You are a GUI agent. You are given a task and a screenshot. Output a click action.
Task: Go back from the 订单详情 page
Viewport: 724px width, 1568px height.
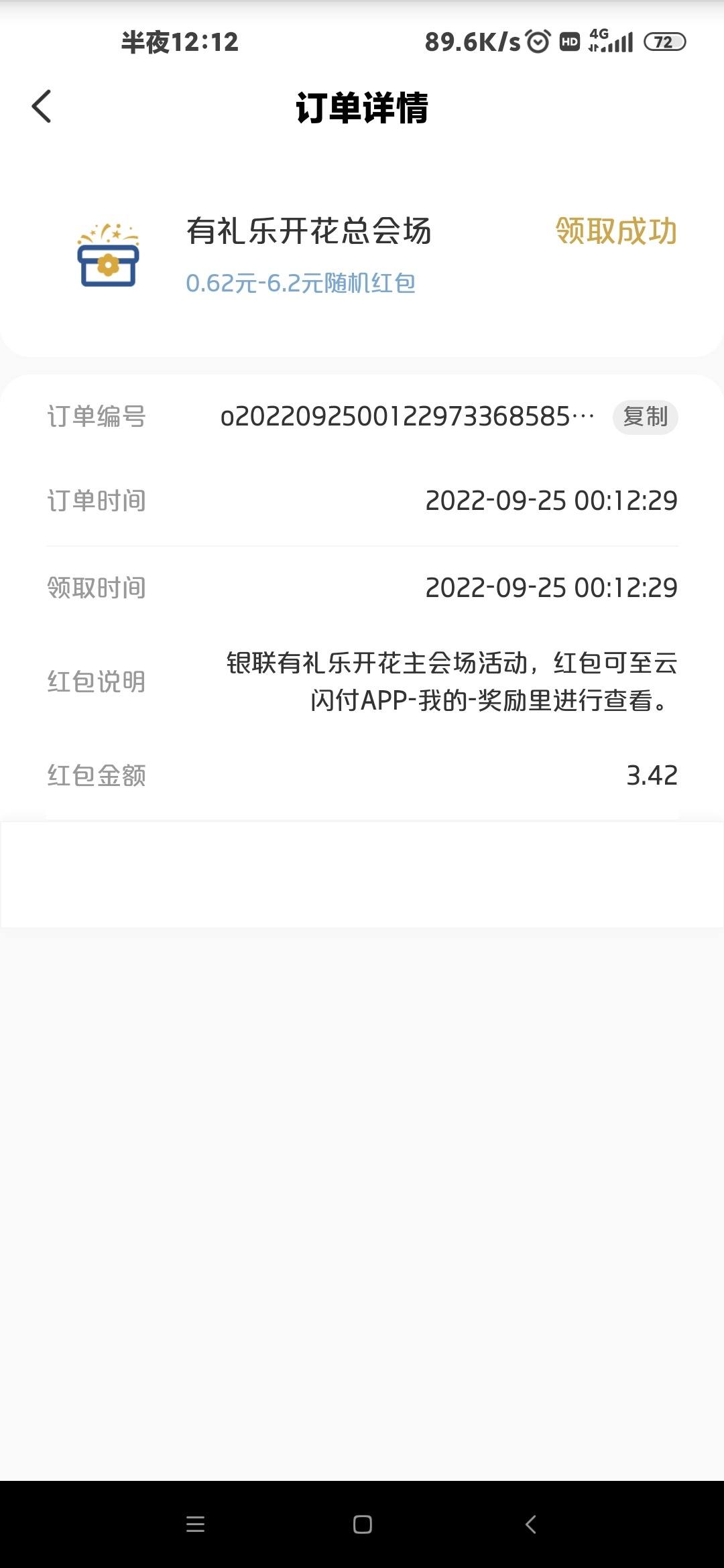pyautogui.click(x=42, y=107)
